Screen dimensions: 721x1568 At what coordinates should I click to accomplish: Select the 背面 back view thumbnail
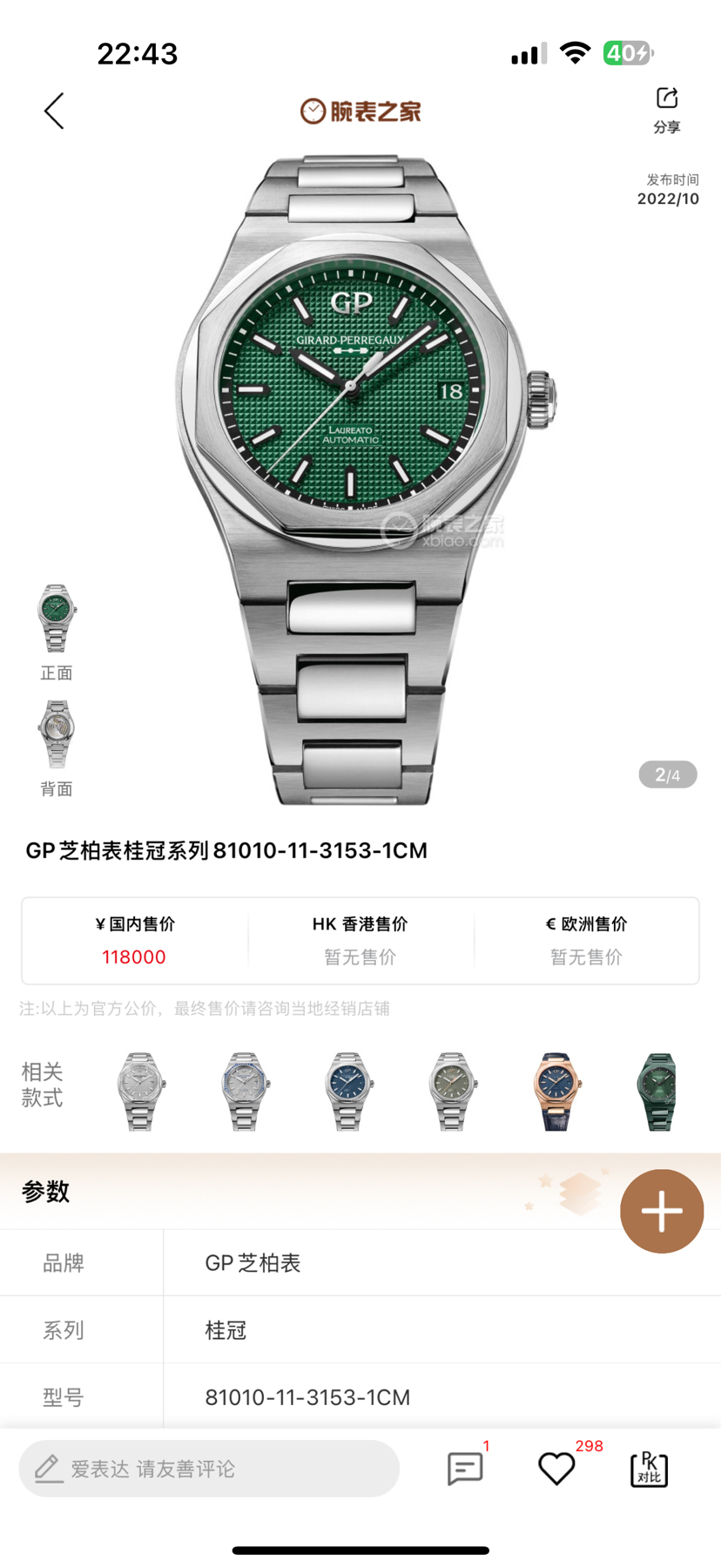57,735
